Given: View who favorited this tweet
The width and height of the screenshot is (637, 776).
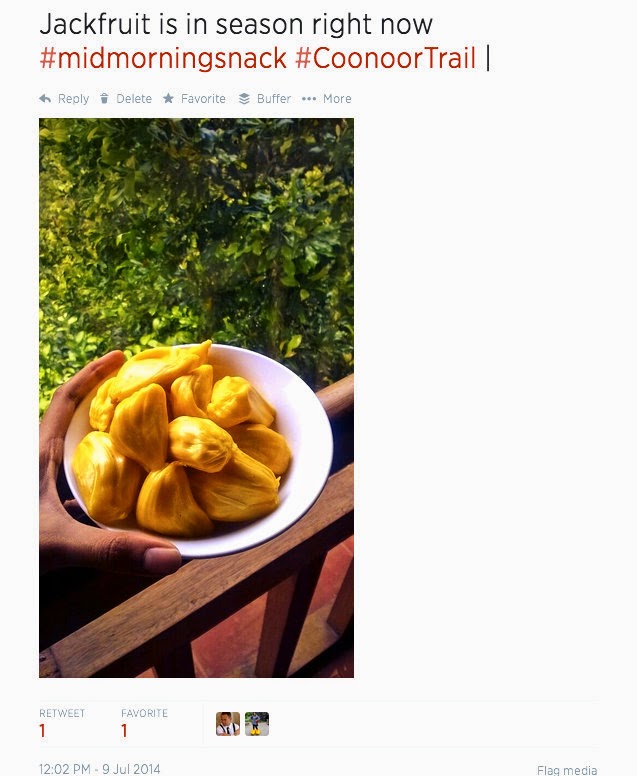Looking at the screenshot, I should 144,723.
